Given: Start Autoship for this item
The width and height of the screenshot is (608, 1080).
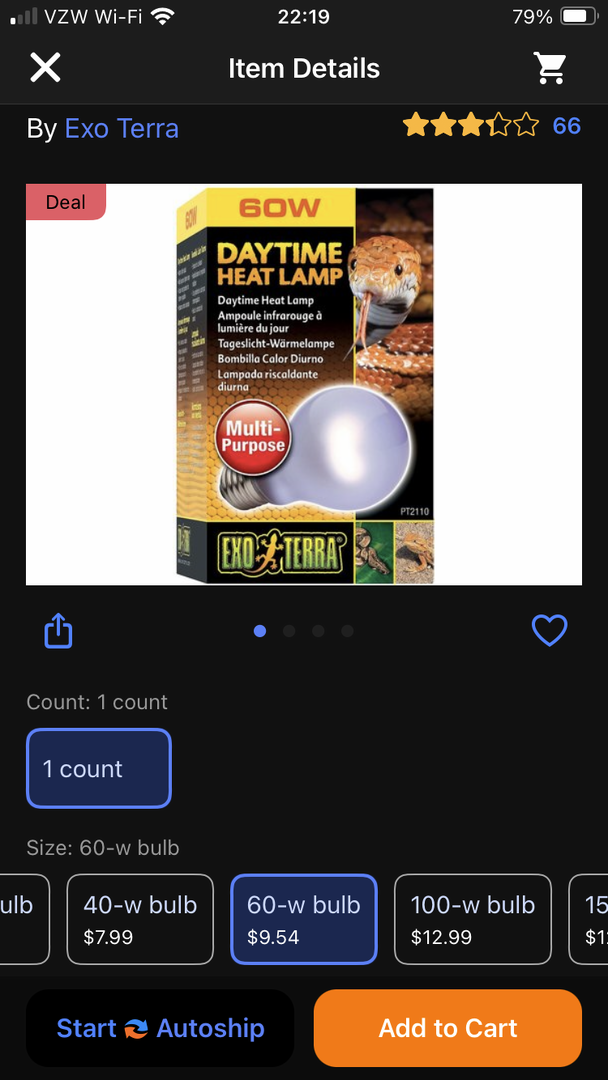Looking at the screenshot, I should pyautogui.click(x=160, y=1028).
